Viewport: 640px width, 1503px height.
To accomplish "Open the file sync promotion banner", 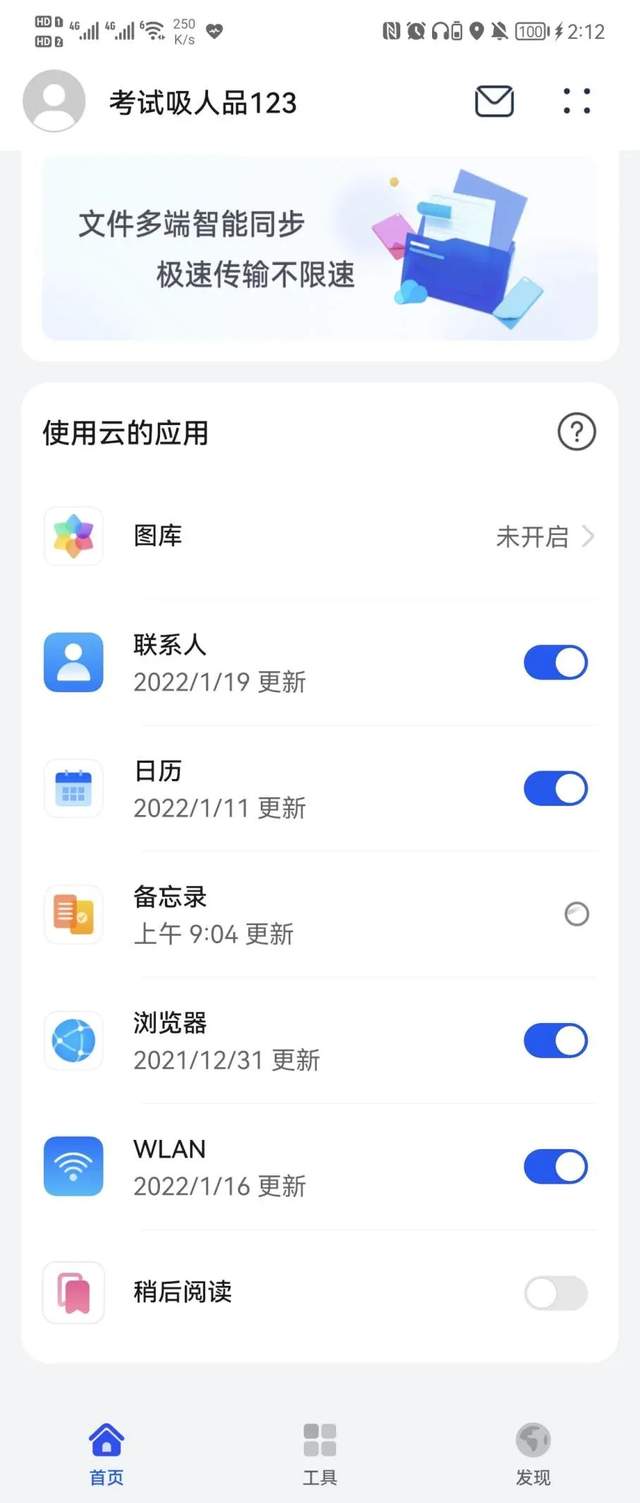I will click(x=319, y=250).
